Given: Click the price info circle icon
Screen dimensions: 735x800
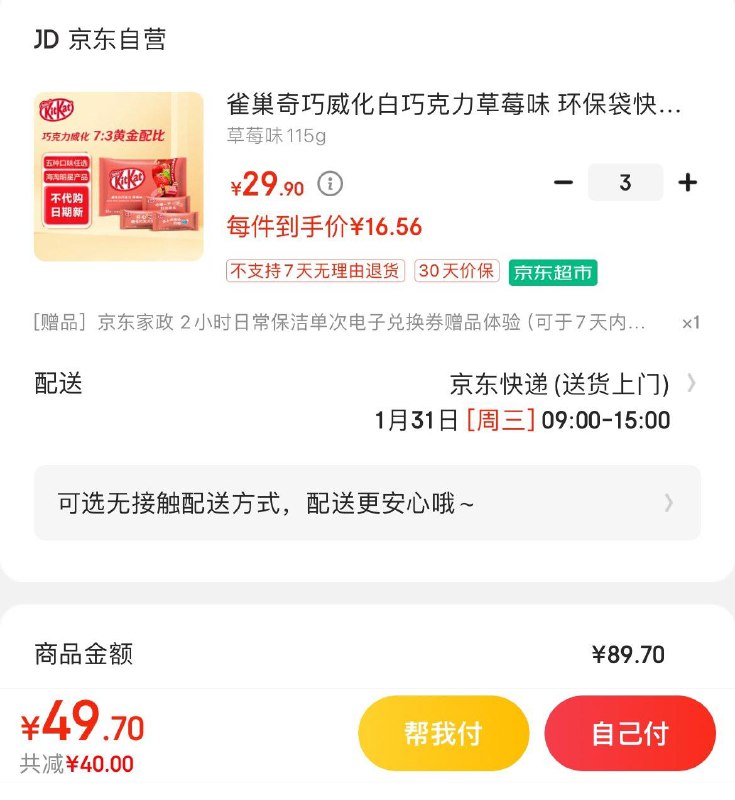Looking at the screenshot, I should coord(330,184).
